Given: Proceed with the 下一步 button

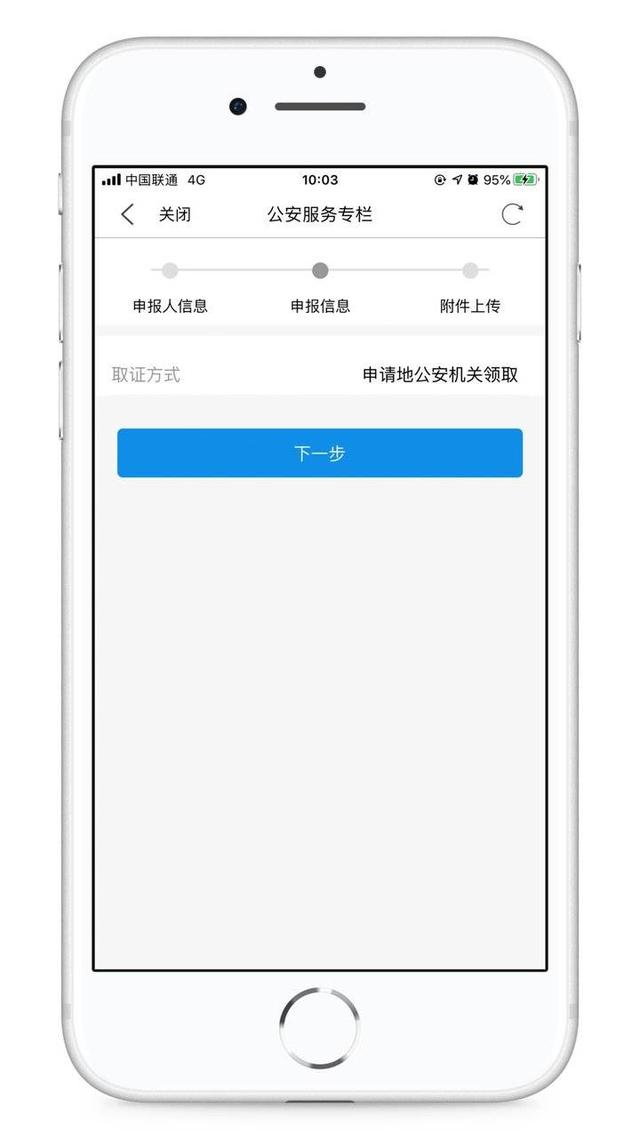Looking at the screenshot, I should (x=320, y=453).
